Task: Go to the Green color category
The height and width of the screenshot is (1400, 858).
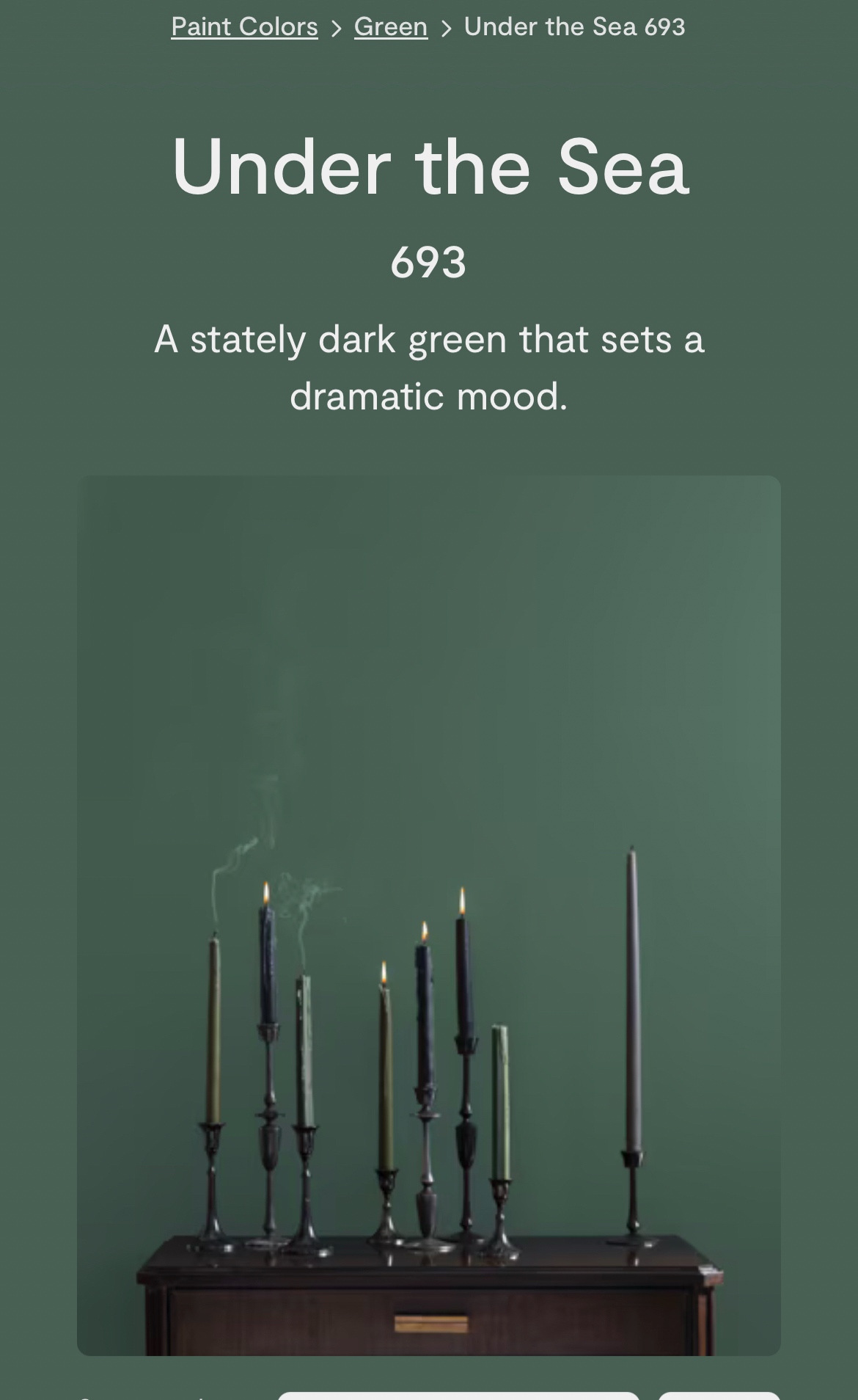Action: point(390,27)
